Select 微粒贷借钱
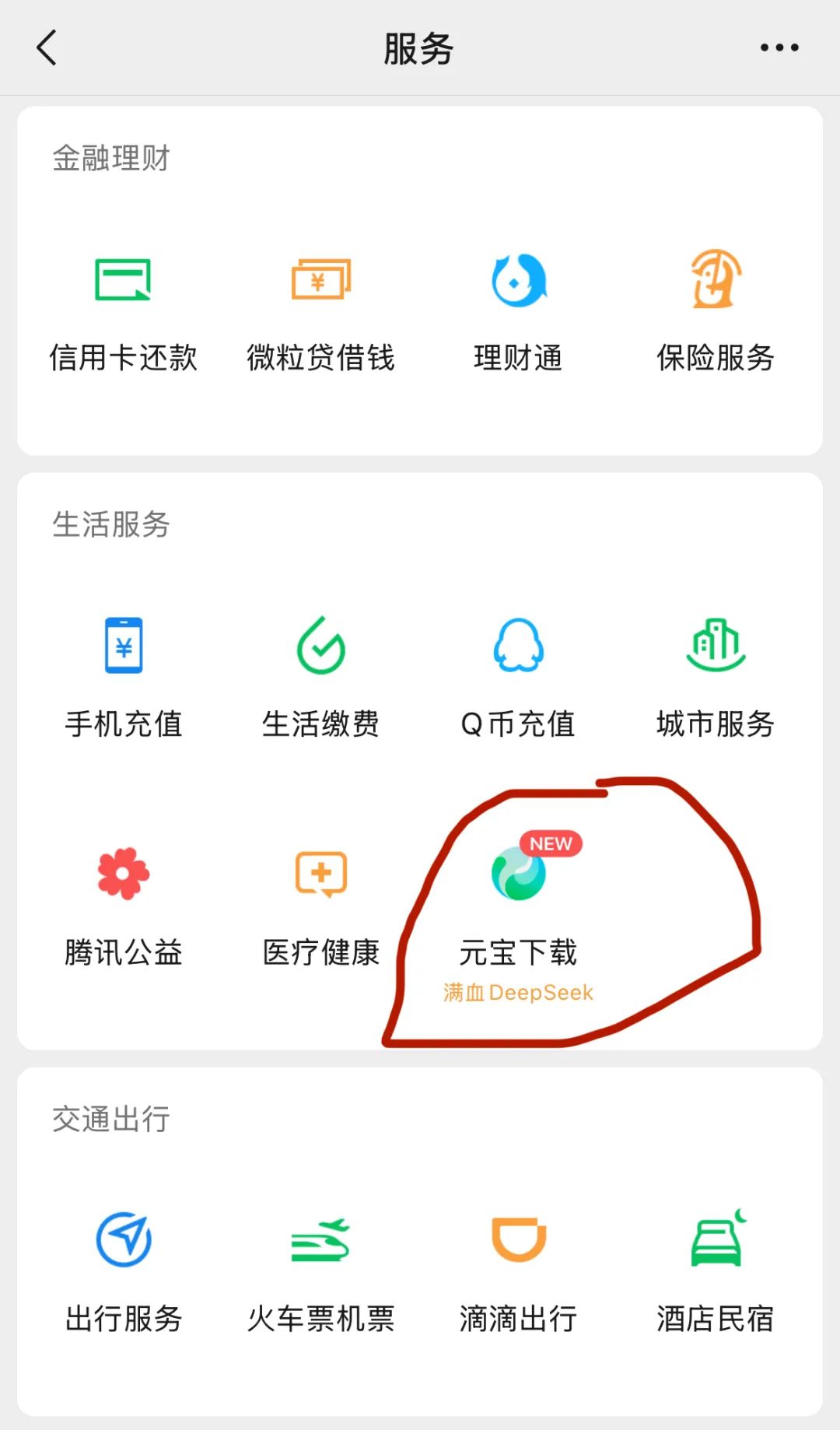The width and height of the screenshot is (840, 1430). tap(321, 313)
